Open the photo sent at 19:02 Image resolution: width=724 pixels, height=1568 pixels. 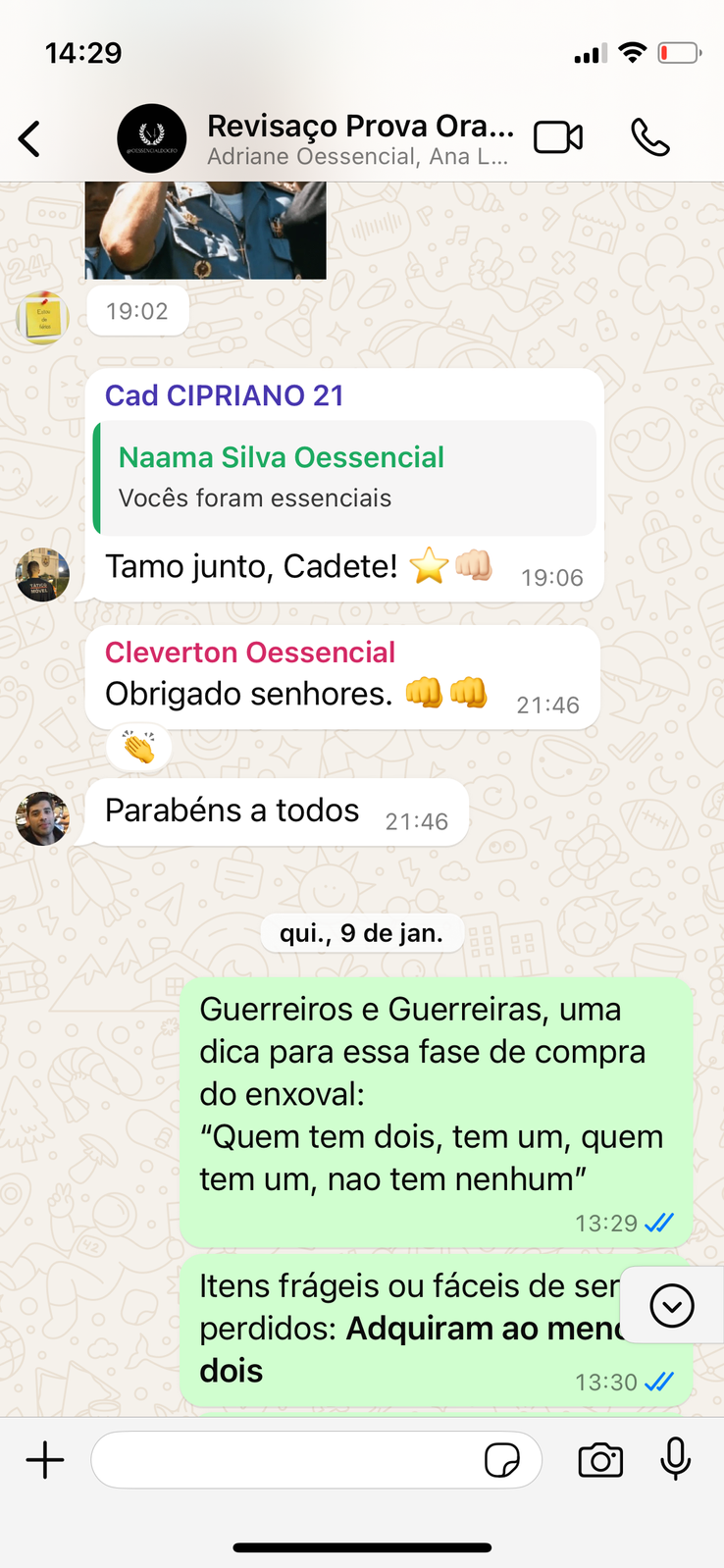click(205, 230)
